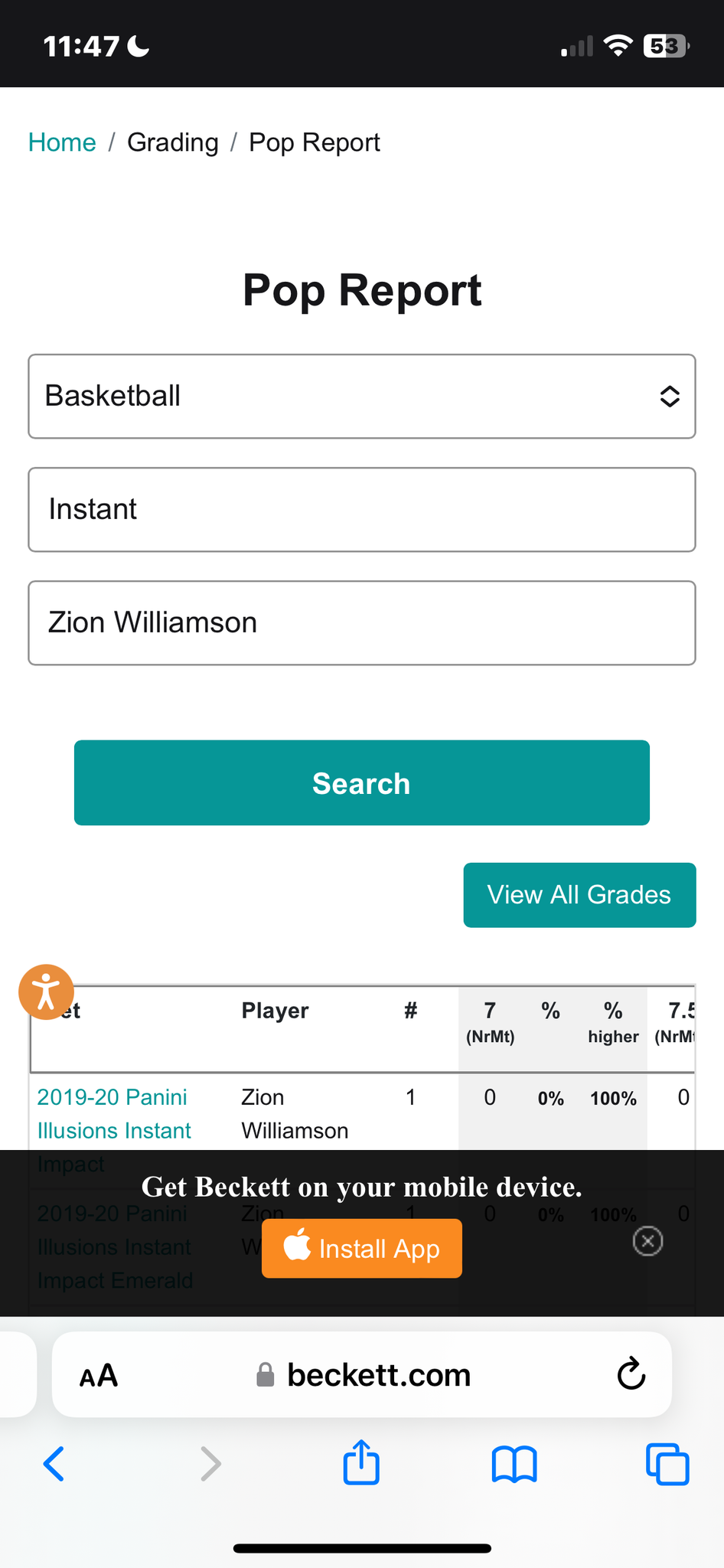This screenshot has height=1568, width=724.
Task: Tap the teal Search button
Action: coord(362,782)
